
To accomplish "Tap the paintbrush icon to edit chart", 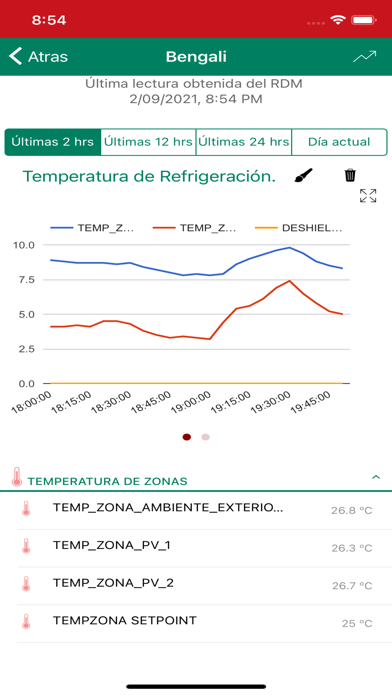I will [304, 175].
